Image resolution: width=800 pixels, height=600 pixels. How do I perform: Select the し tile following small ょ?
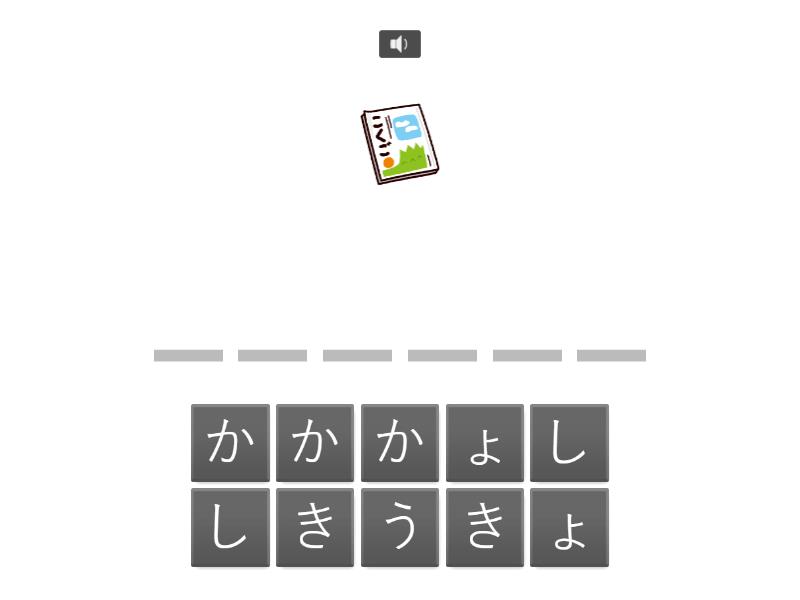tap(569, 443)
